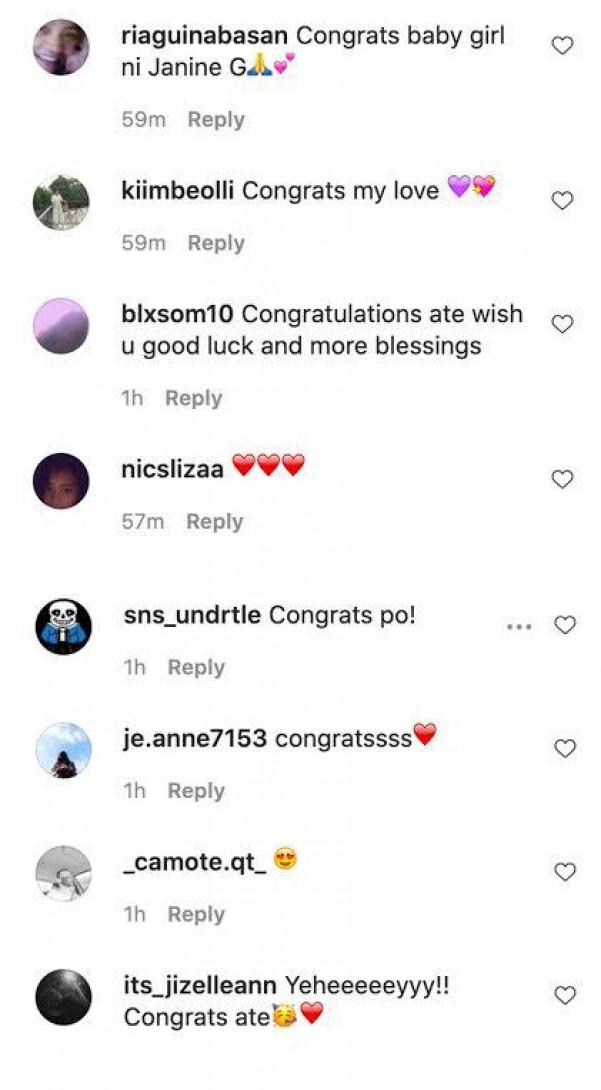Like kiimbeolli's comment
This screenshot has height=1090, width=601.
(563, 201)
